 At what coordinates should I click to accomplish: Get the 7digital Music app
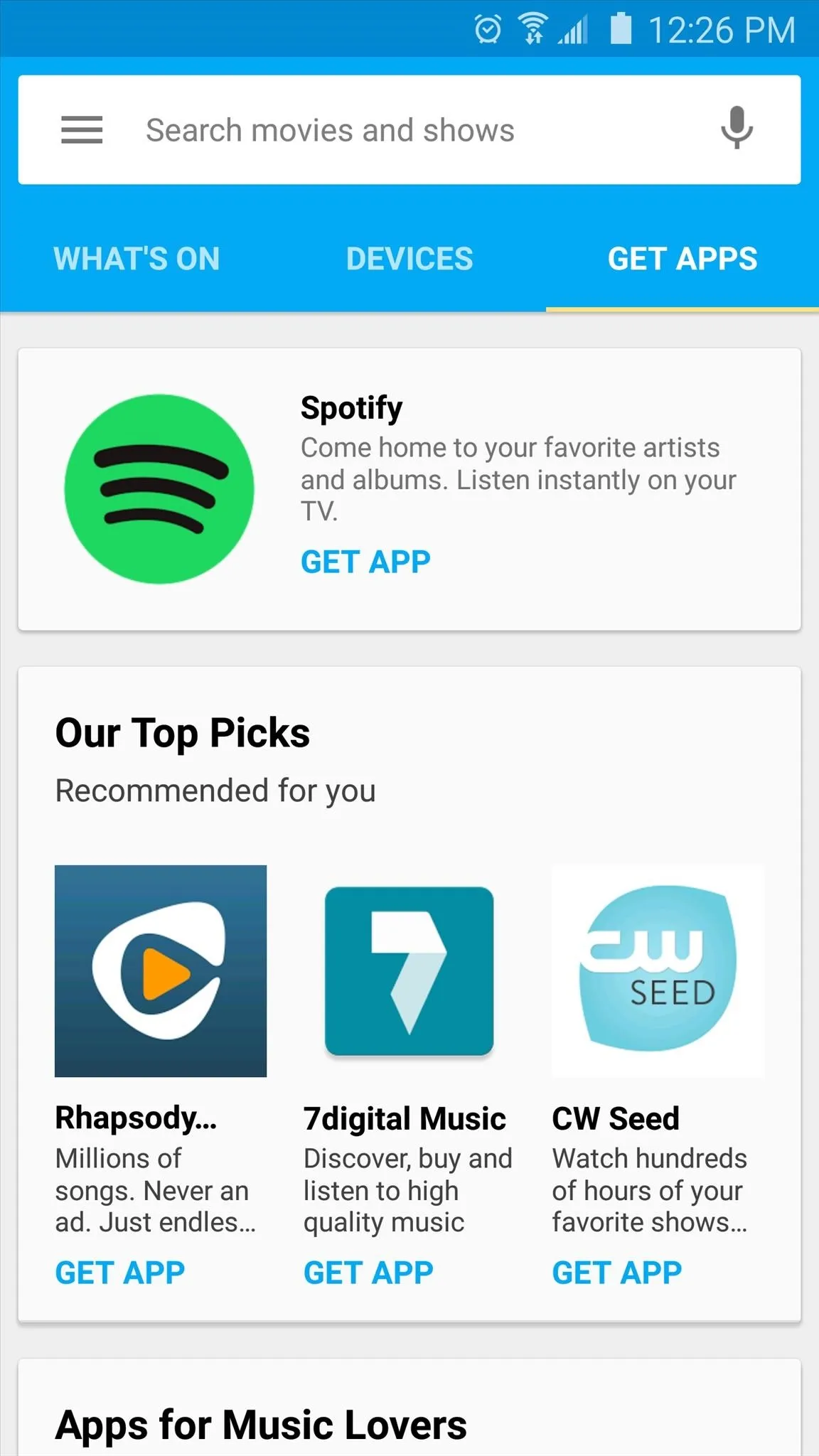(368, 1273)
